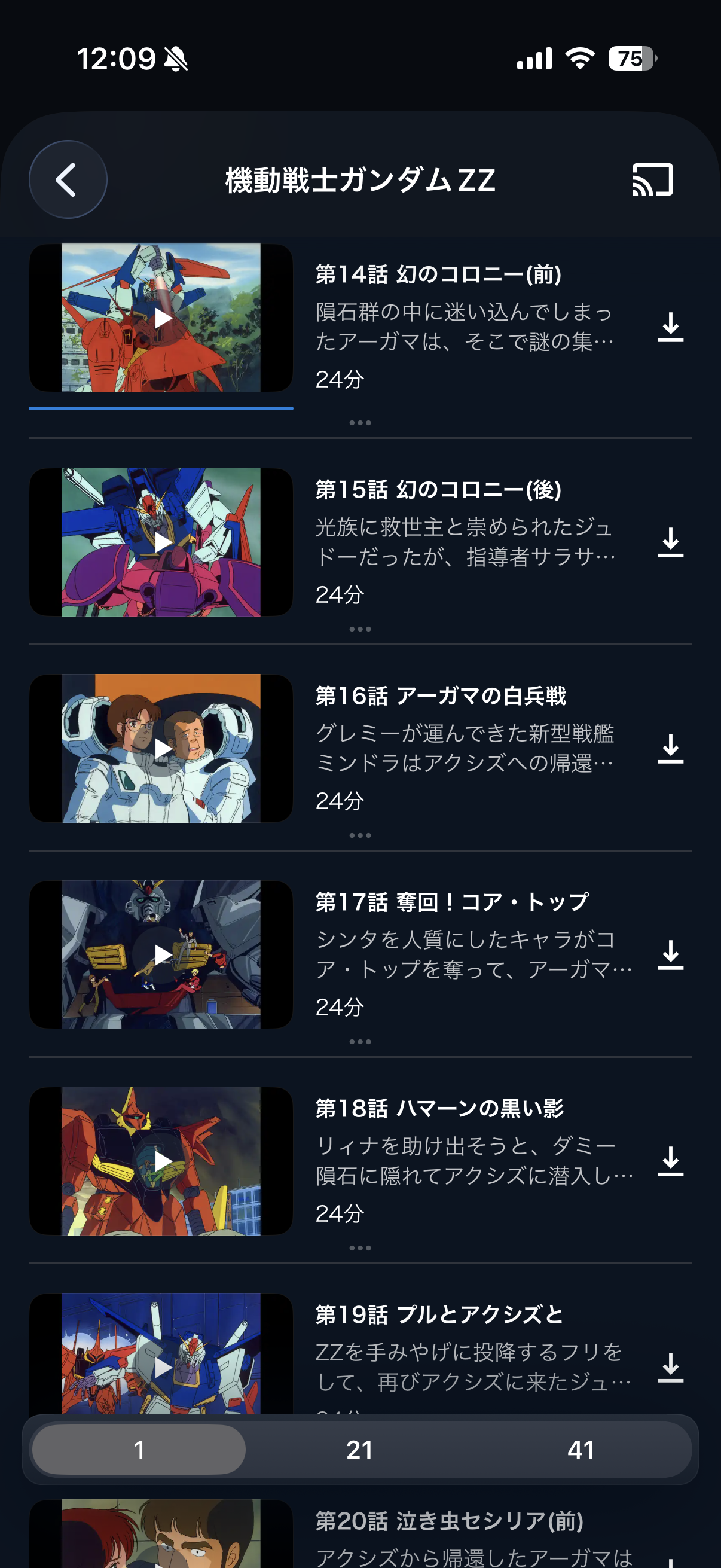
Task: Download 第15話 幻のコロニー(後)
Action: point(670,542)
